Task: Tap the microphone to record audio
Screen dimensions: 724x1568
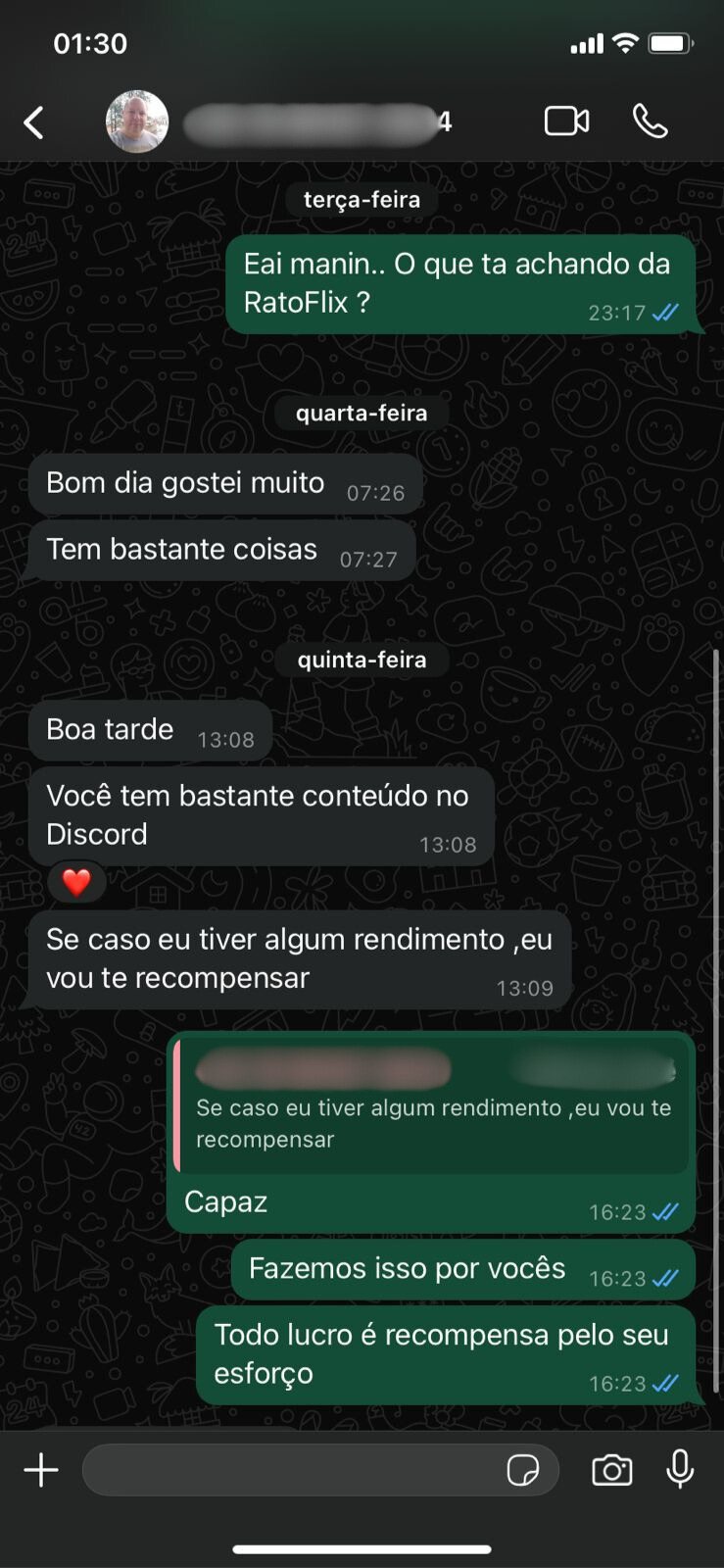Action: [x=680, y=1470]
